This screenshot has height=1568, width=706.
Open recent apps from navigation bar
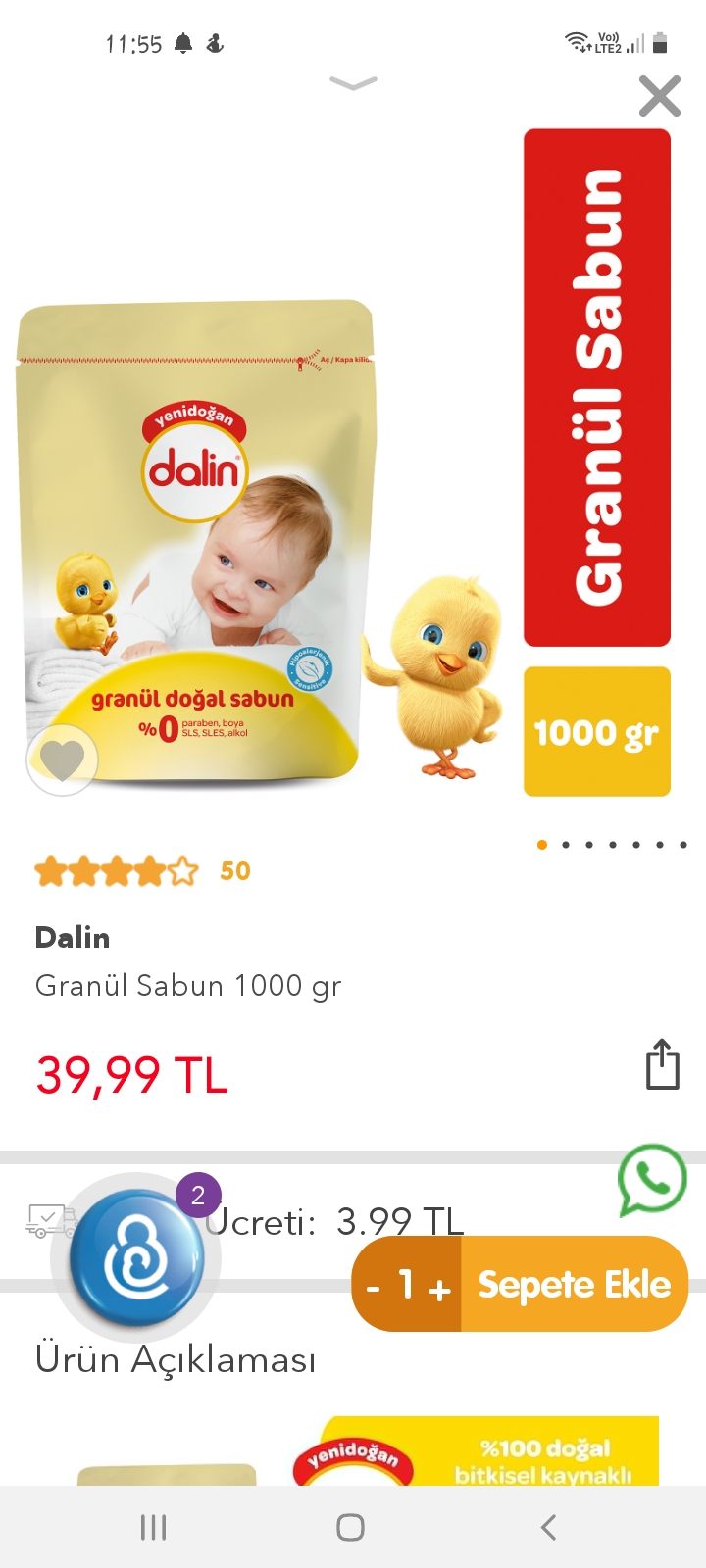(153, 1526)
